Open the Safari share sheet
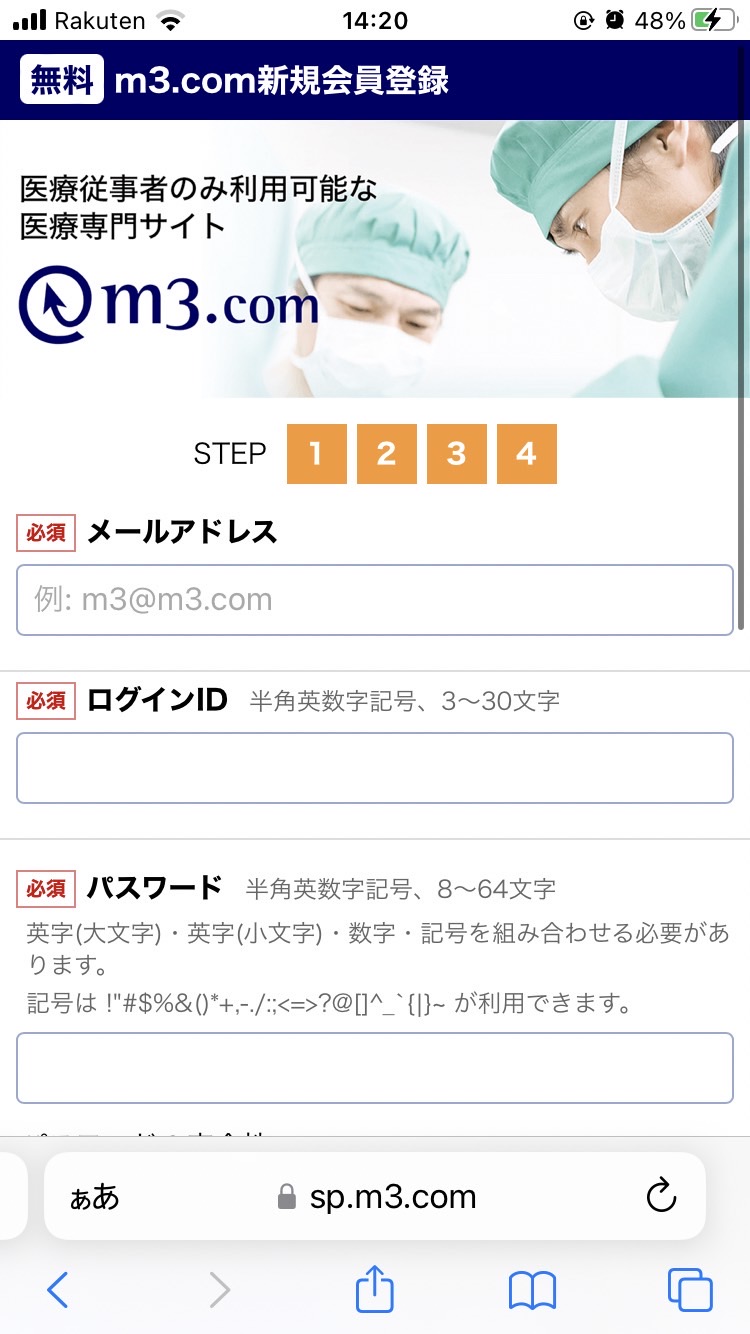 (375, 1288)
